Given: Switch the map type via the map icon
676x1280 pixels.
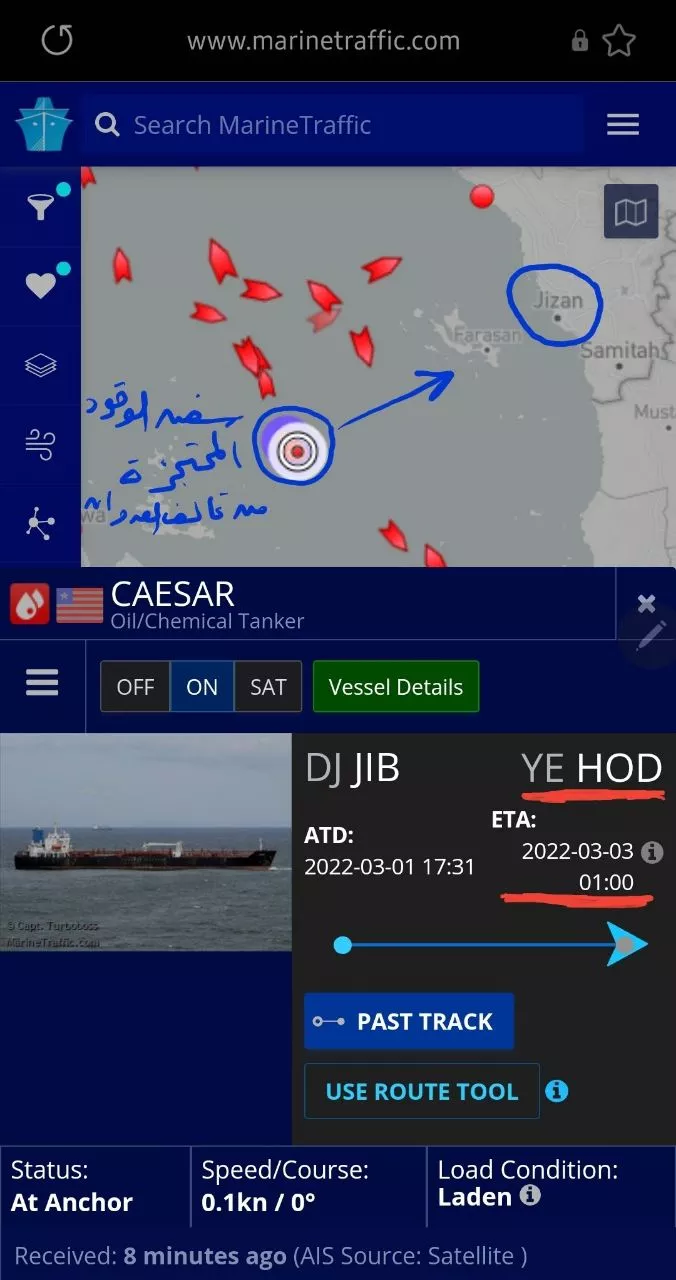Looking at the screenshot, I should (631, 211).
